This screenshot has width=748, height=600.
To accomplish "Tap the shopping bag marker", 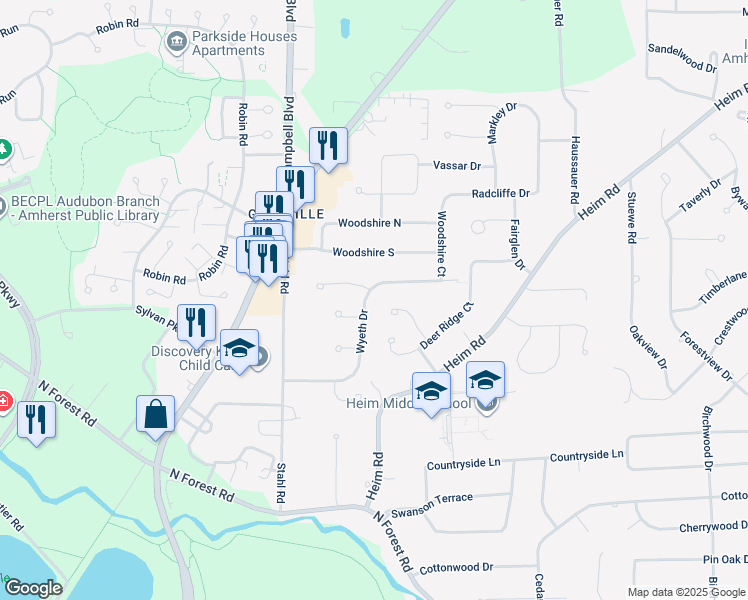I will [156, 418].
